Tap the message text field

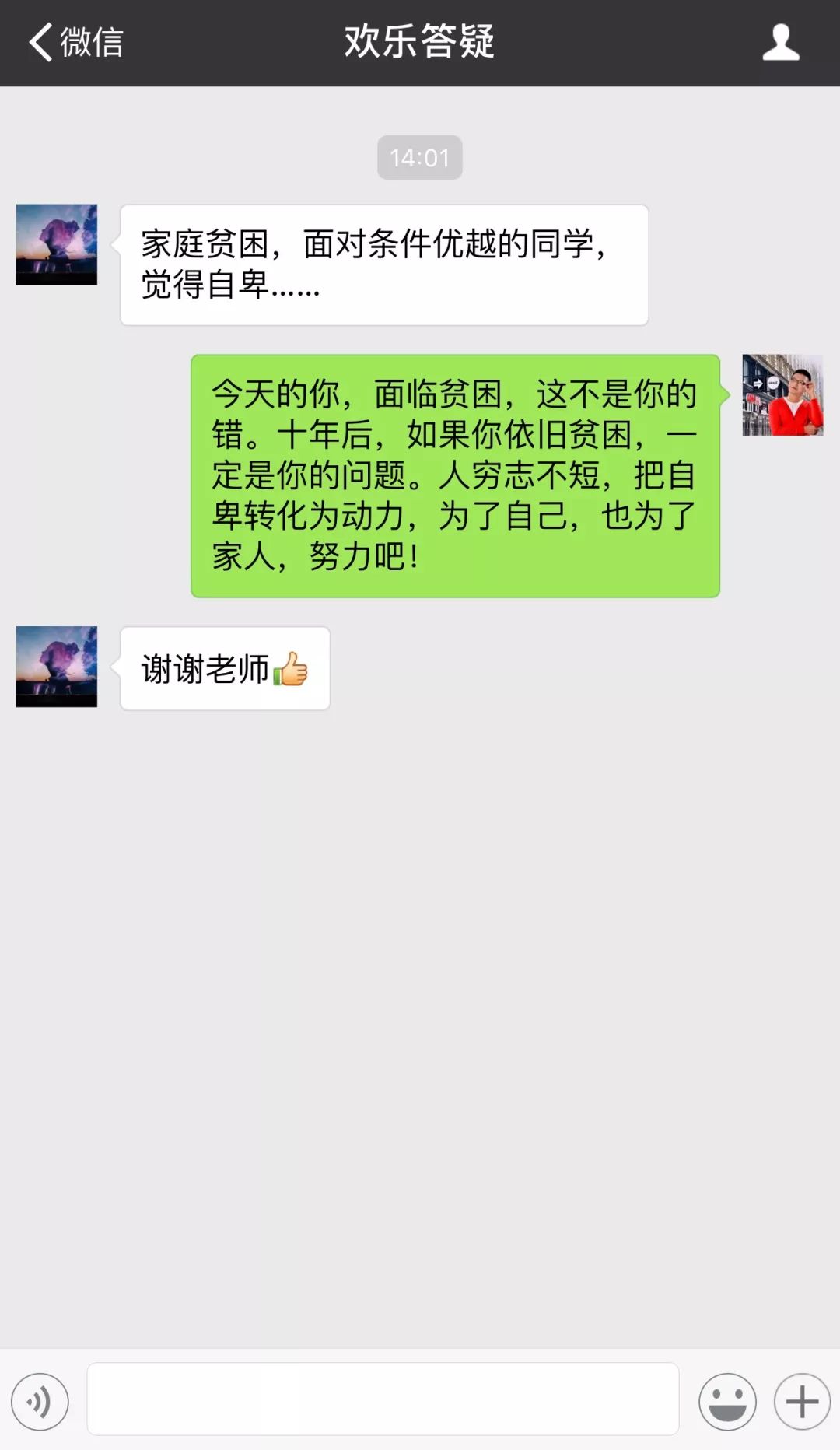[383, 1399]
